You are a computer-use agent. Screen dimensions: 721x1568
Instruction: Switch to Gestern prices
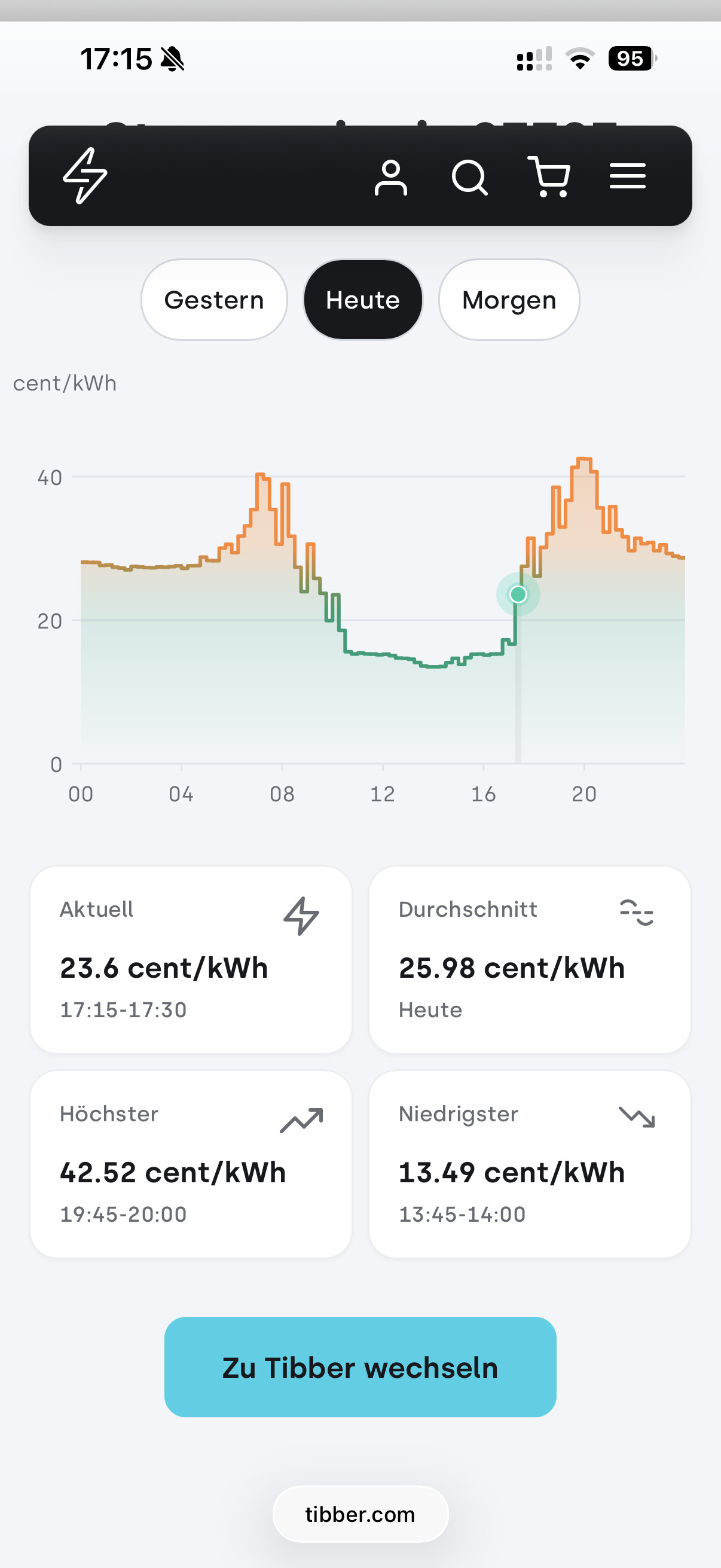pyautogui.click(x=214, y=300)
